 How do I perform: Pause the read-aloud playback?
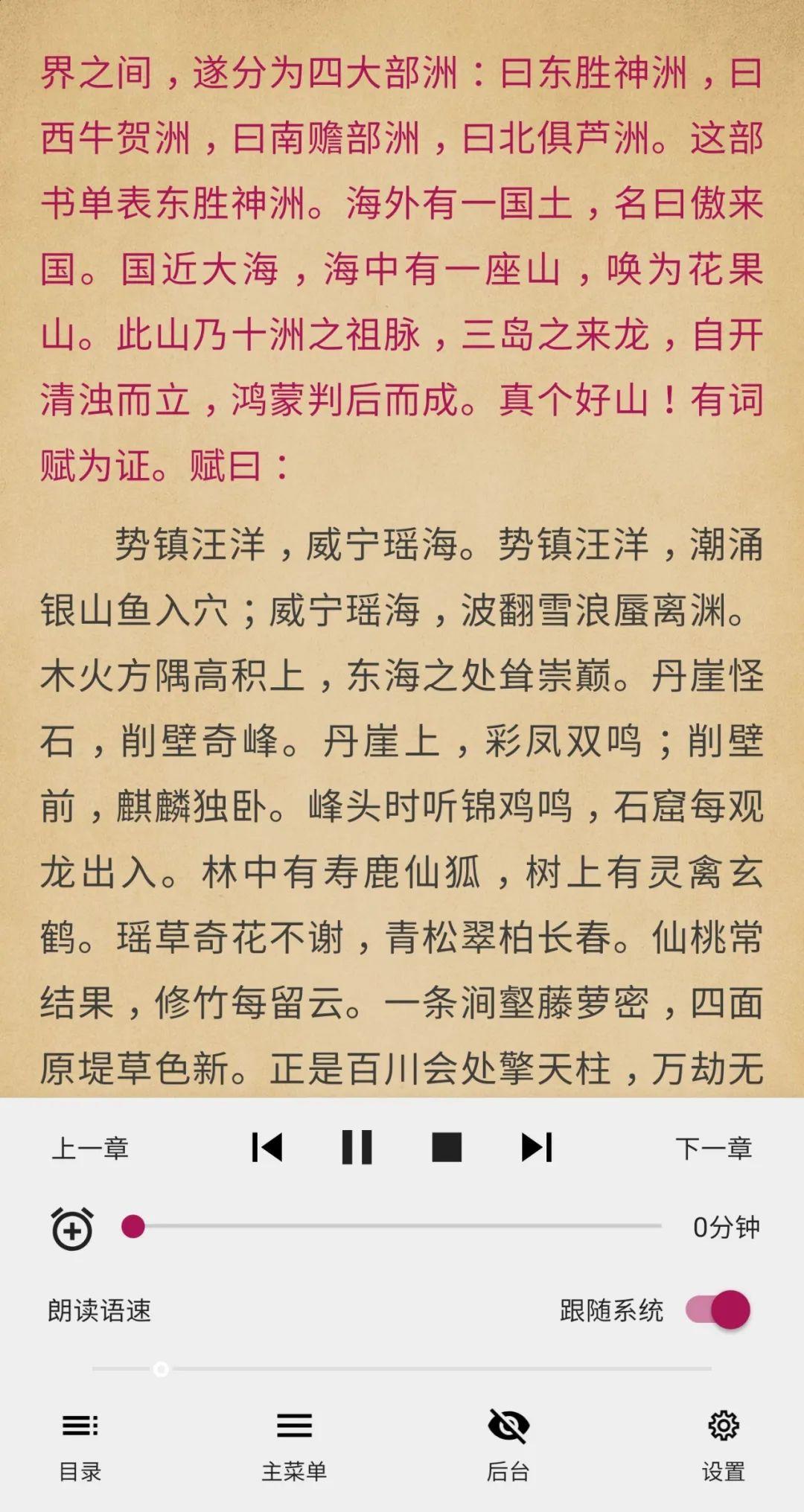357,1147
